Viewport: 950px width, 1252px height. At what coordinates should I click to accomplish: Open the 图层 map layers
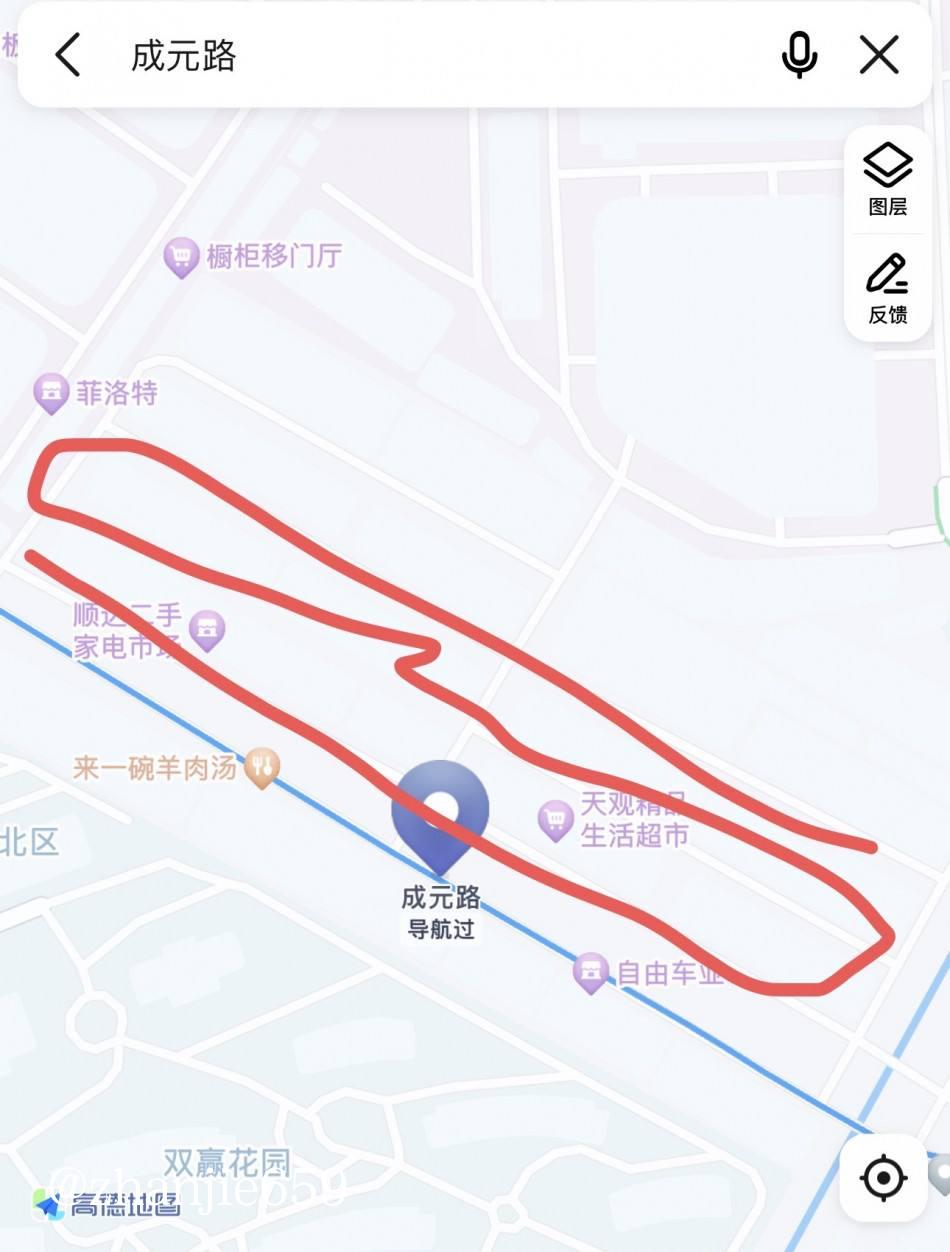[887, 180]
